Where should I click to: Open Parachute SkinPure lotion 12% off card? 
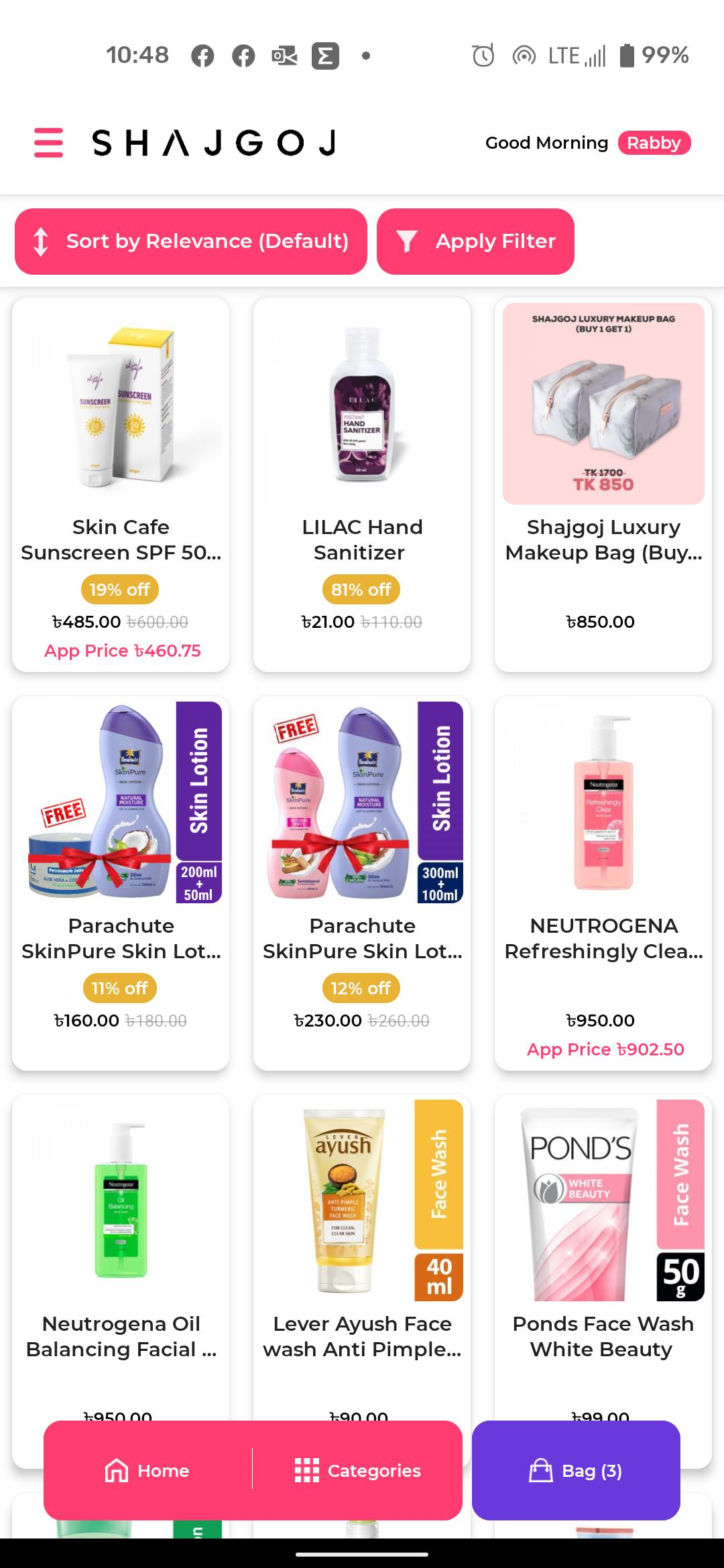pos(362,883)
